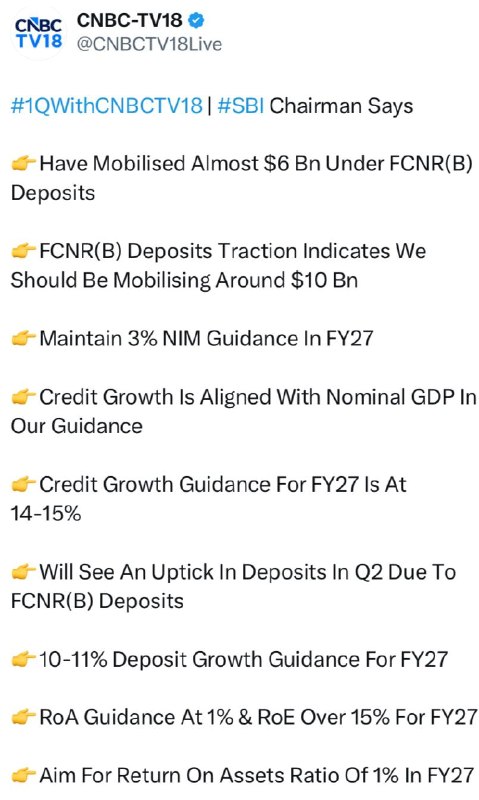Open the #1QWithCNBCTV18 hashtag
The image size is (479, 800).
(x=107, y=106)
